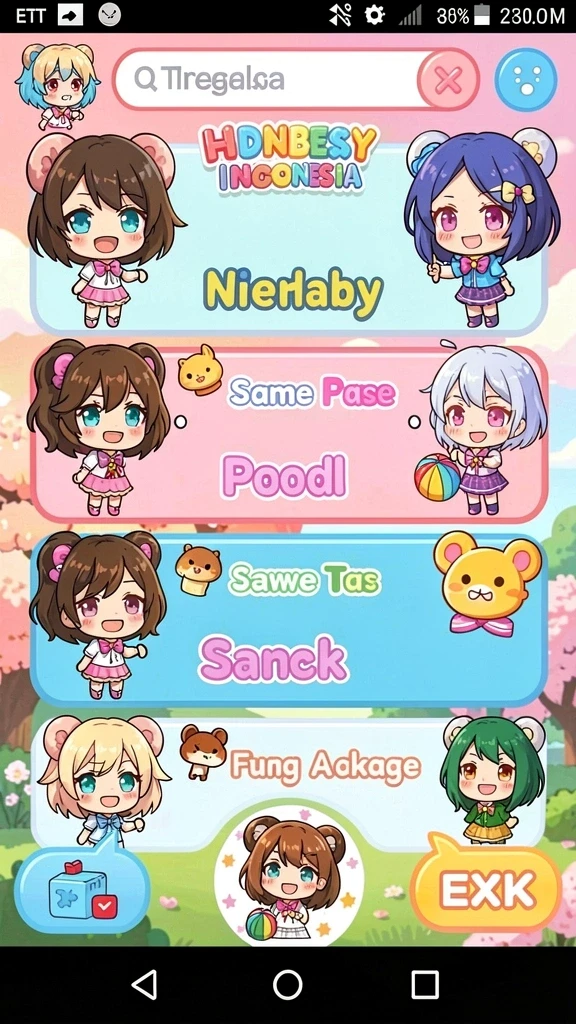The height and width of the screenshot is (1024, 576).
Task: Tap the round bear girl center button
Action: point(289,875)
